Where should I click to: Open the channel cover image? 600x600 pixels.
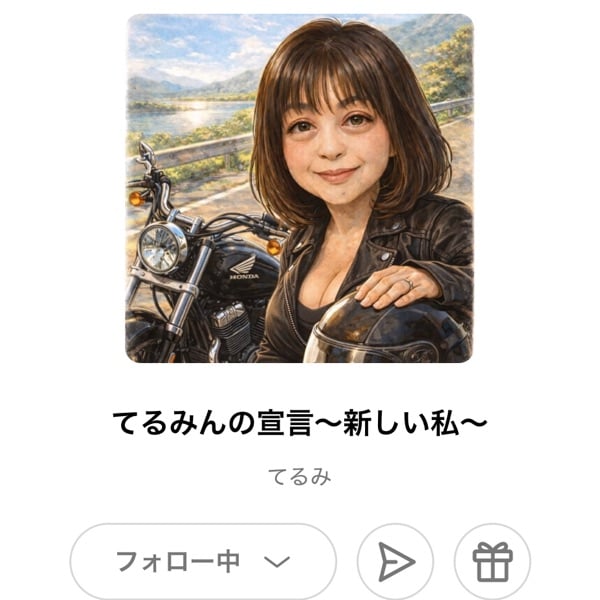[x=299, y=188]
